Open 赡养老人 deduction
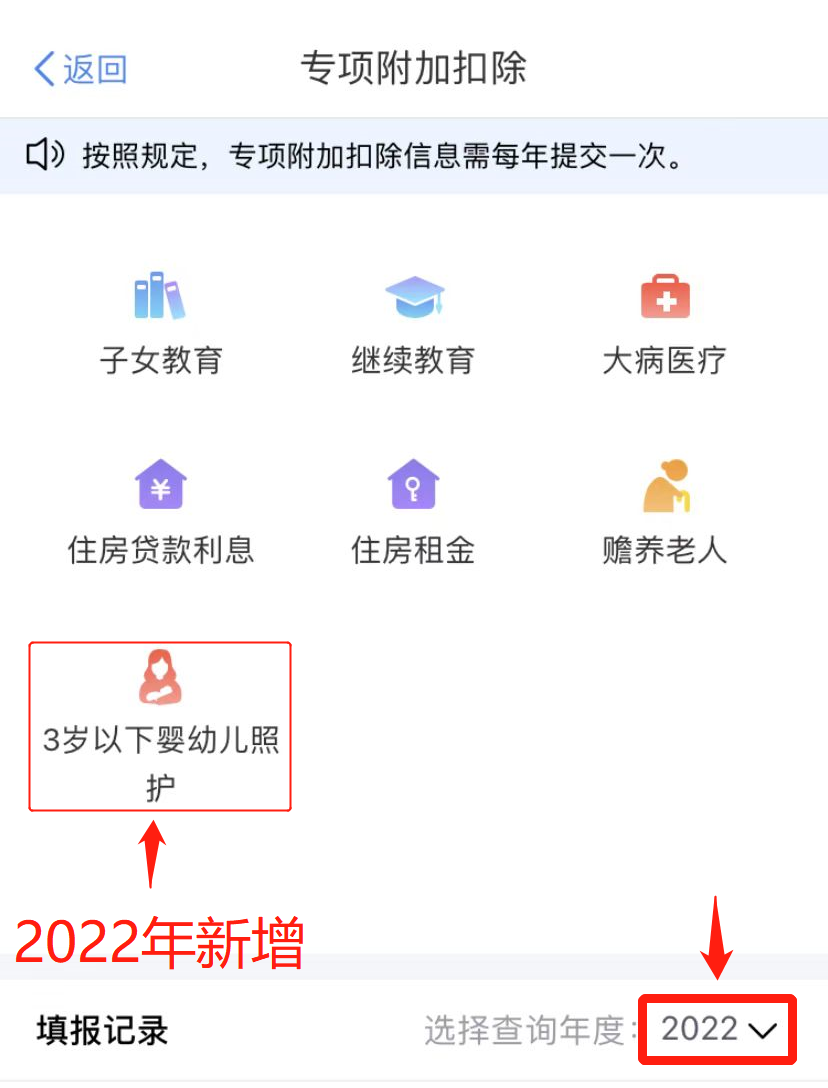 tap(665, 512)
